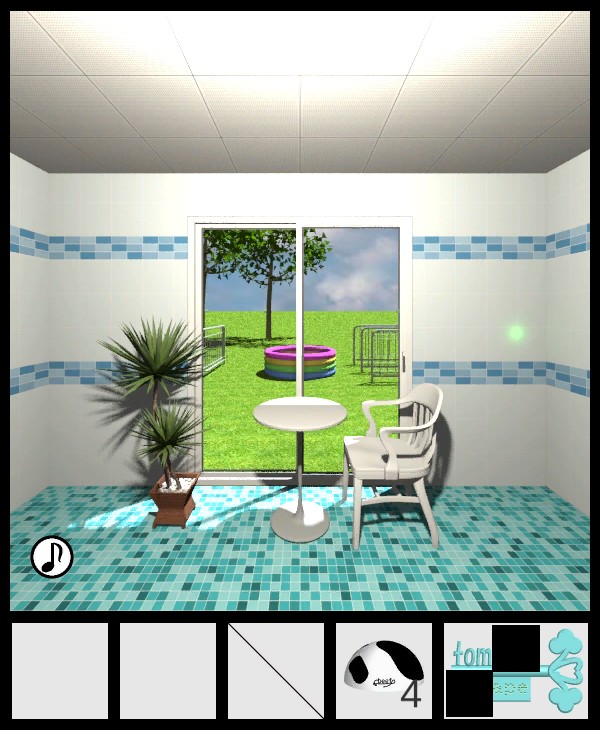Select the inventory slot with diagonal line
This screenshot has width=600, height=730.
click(276, 671)
